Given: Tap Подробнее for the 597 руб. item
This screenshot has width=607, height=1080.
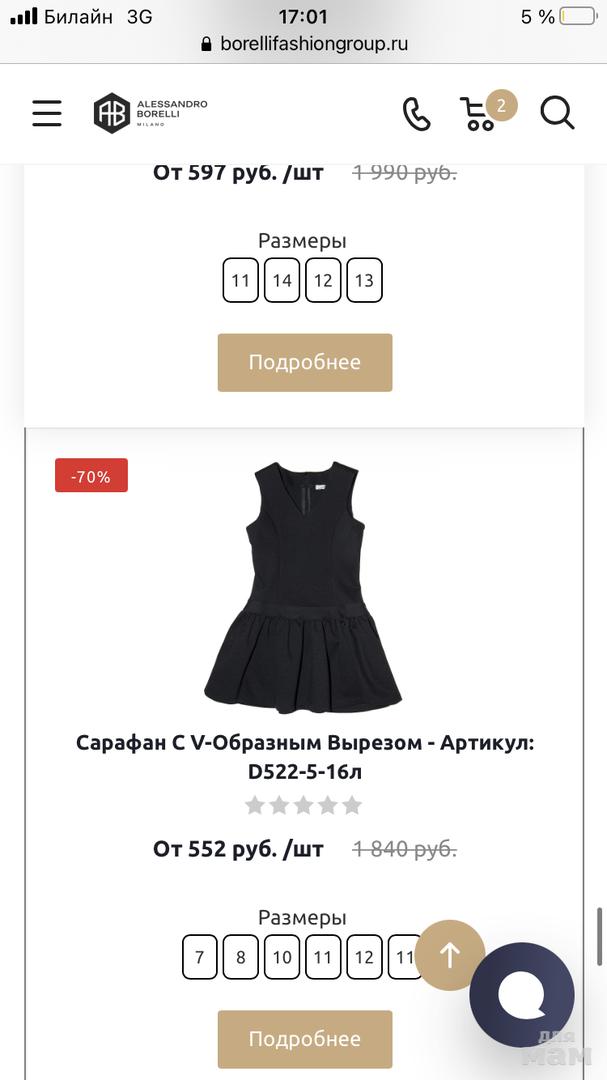Looking at the screenshot, I should click(x=305, y=362).
